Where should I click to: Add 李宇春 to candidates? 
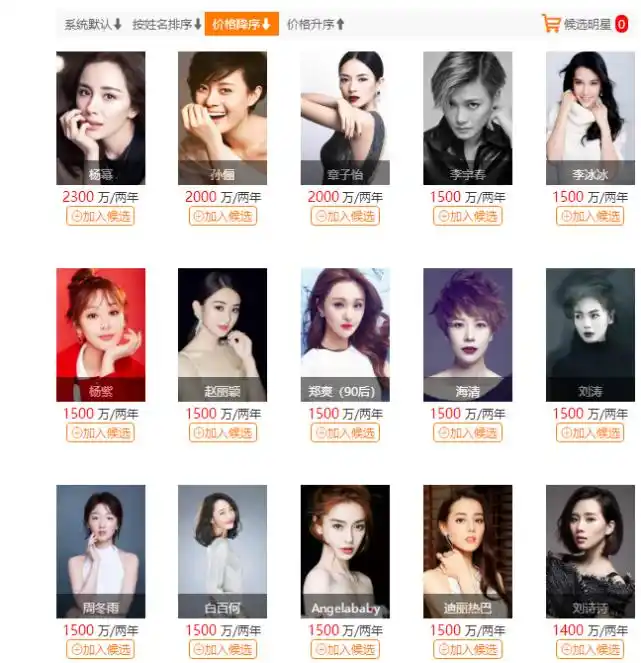pos(467,216)
